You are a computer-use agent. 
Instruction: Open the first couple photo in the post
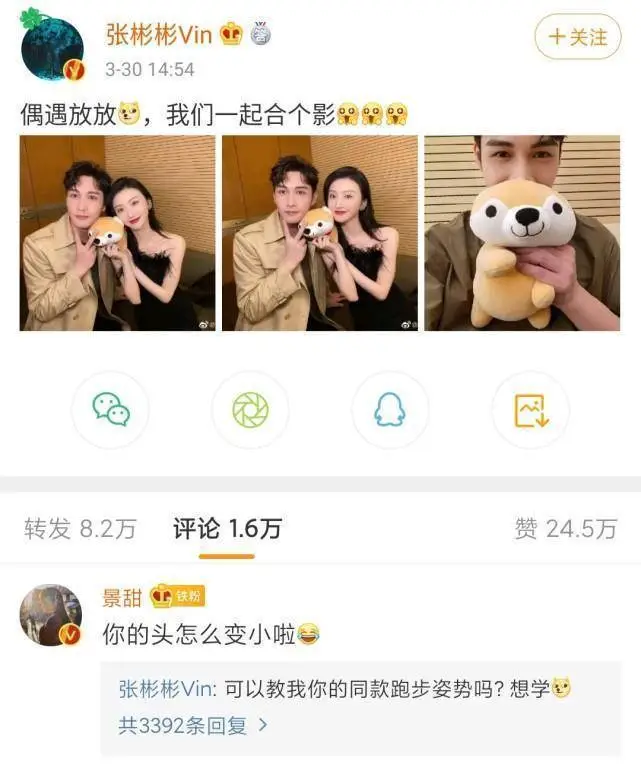(117, 233)
